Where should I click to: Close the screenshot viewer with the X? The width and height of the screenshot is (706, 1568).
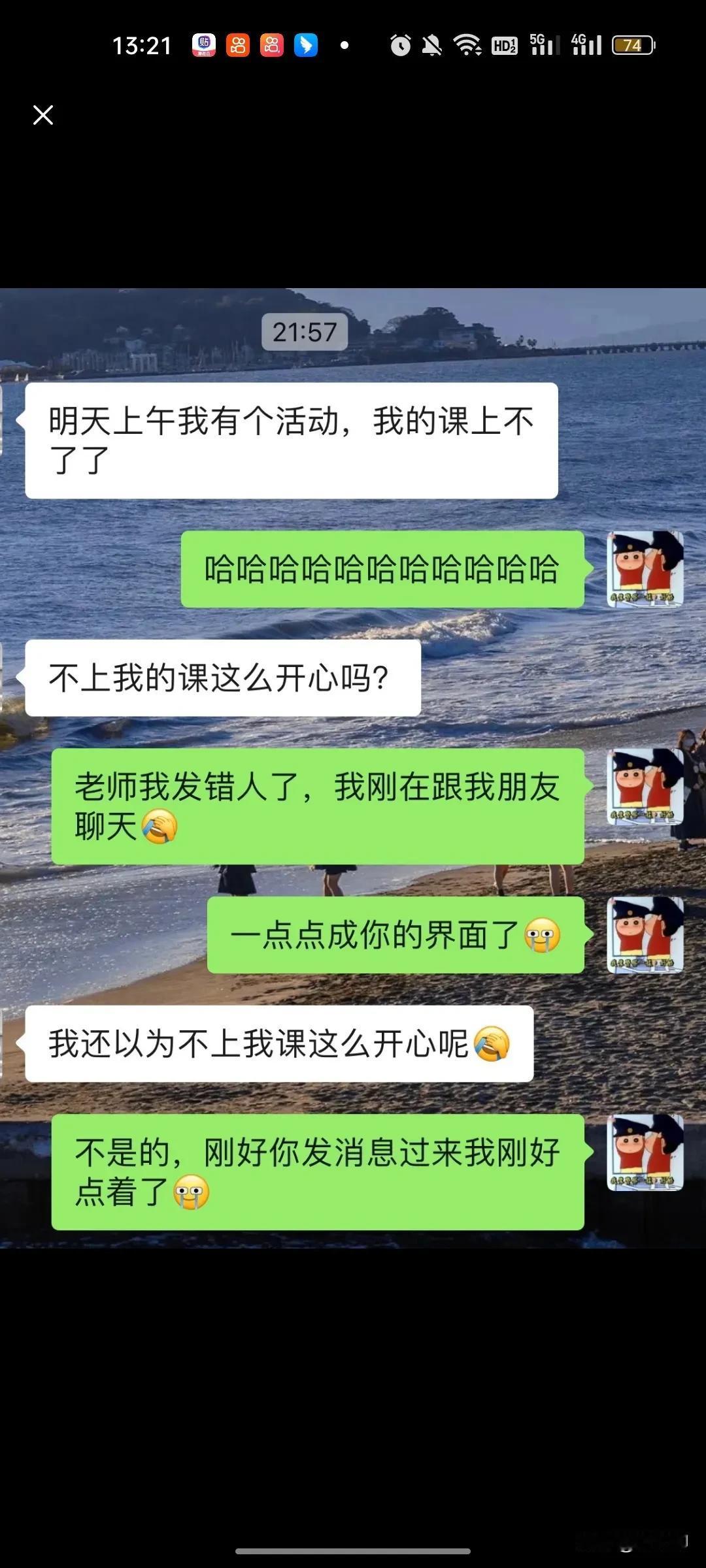(x=43, y=115)
